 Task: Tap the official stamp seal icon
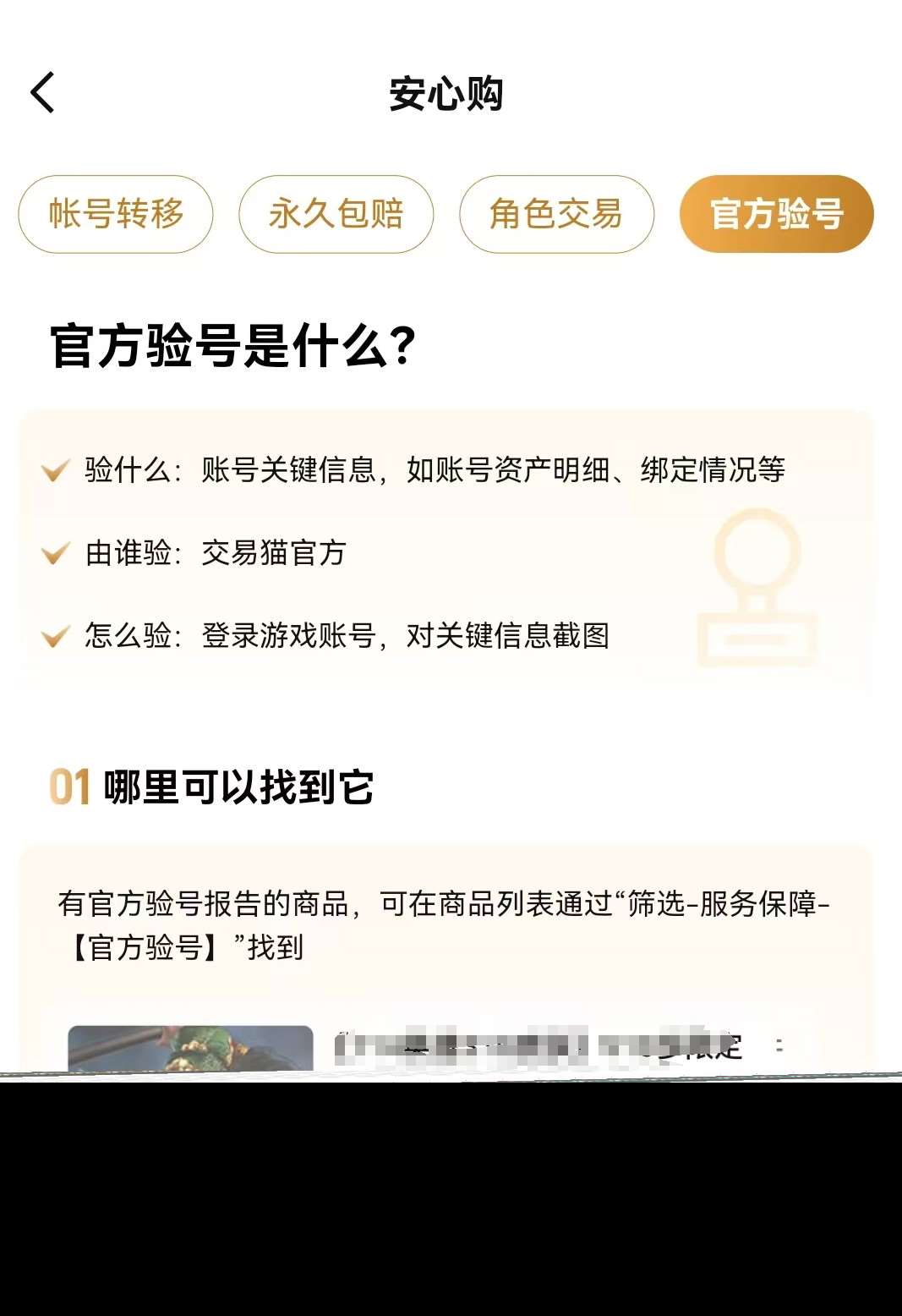pyautogui.click(x=757, y=584)
